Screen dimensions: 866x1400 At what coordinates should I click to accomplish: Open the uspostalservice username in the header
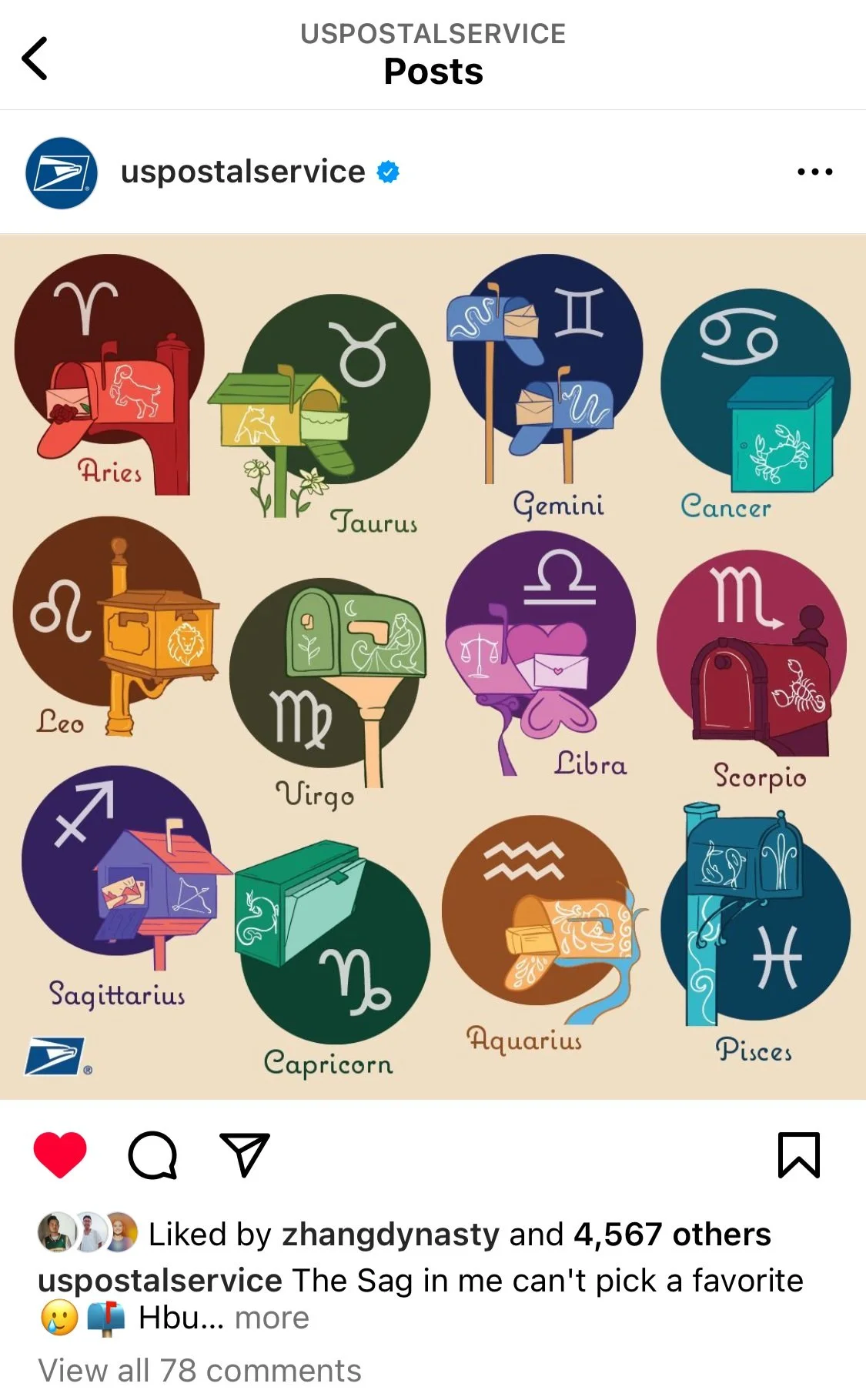point(242,172)
